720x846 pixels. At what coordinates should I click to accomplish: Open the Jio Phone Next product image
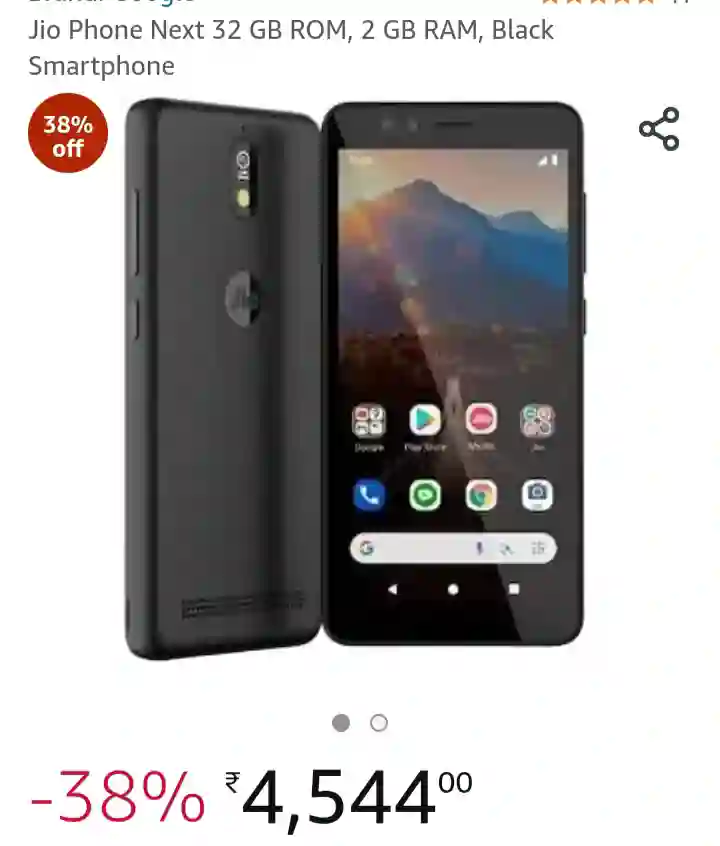pyautogui.click(x=355, y=380)
